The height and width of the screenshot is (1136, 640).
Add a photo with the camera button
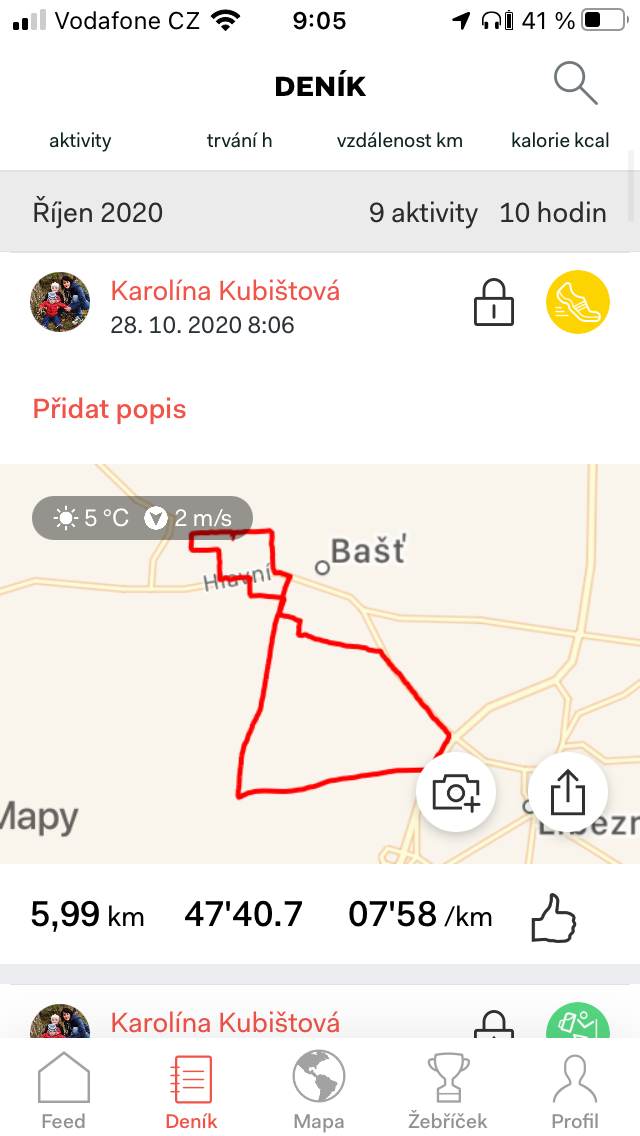(456, 791)
